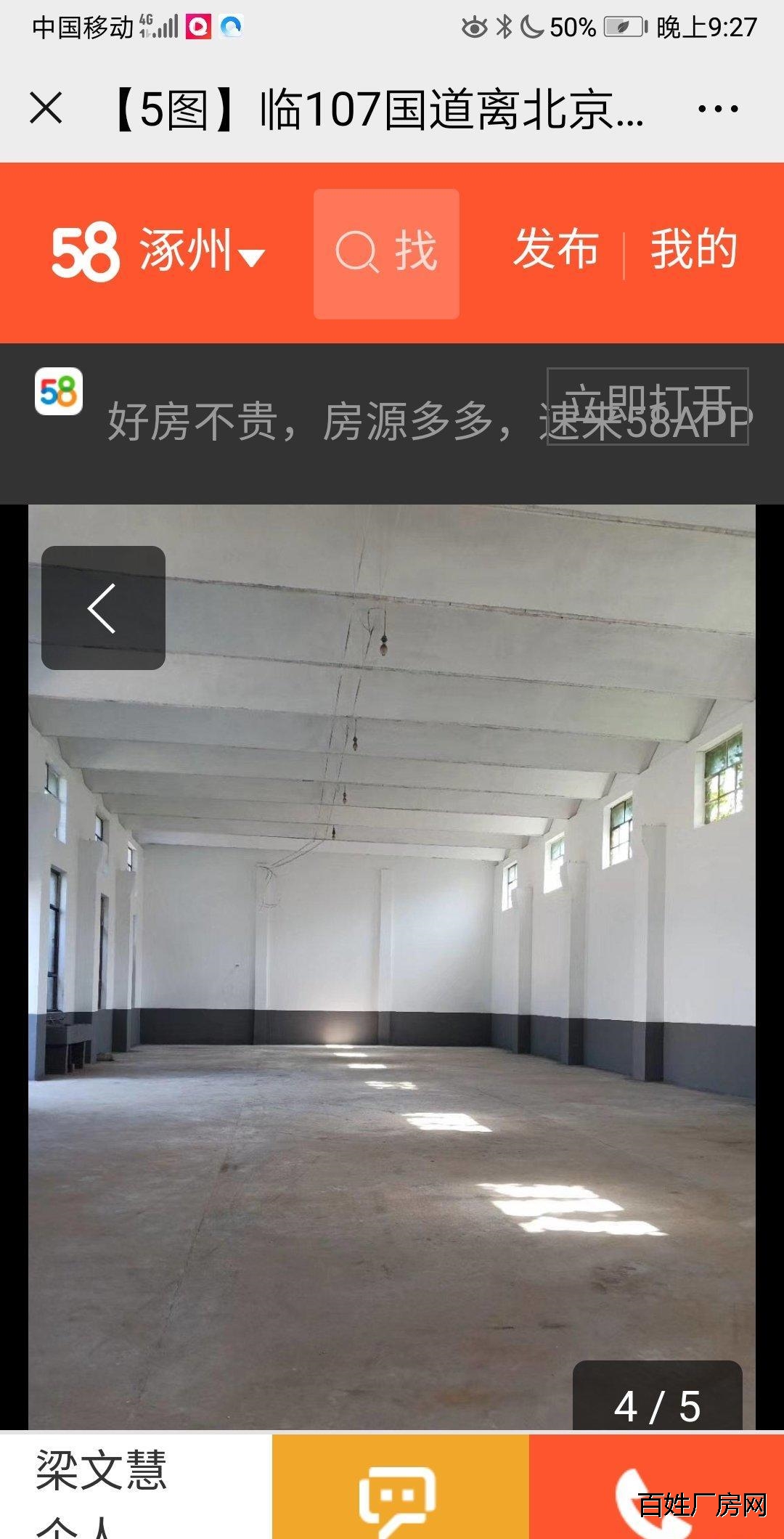Tap 立即打开 to open 58 APP
Image resolution: width=784 pixels, height=1539 pixels.
[x=648, y=407]
